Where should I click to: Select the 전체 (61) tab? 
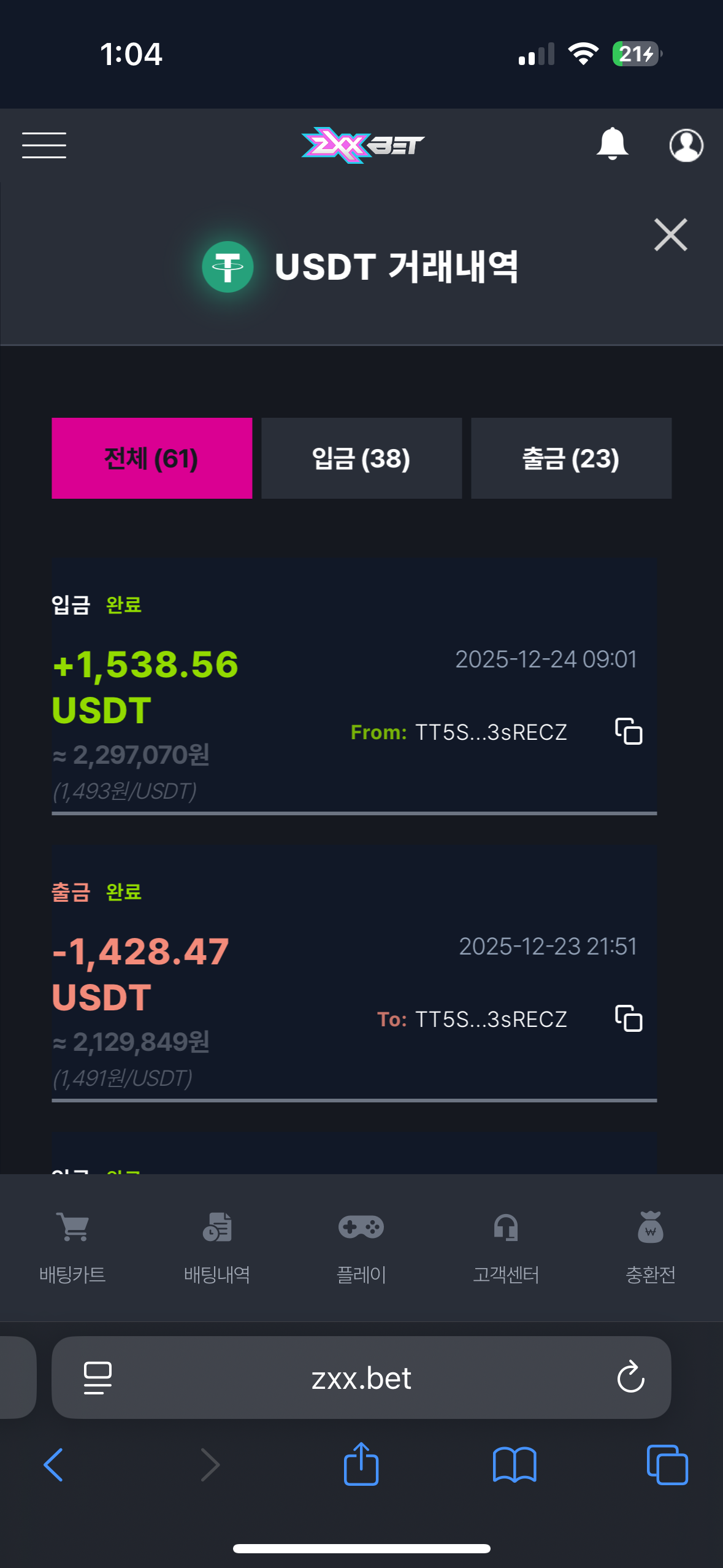(x=151, y=458)
